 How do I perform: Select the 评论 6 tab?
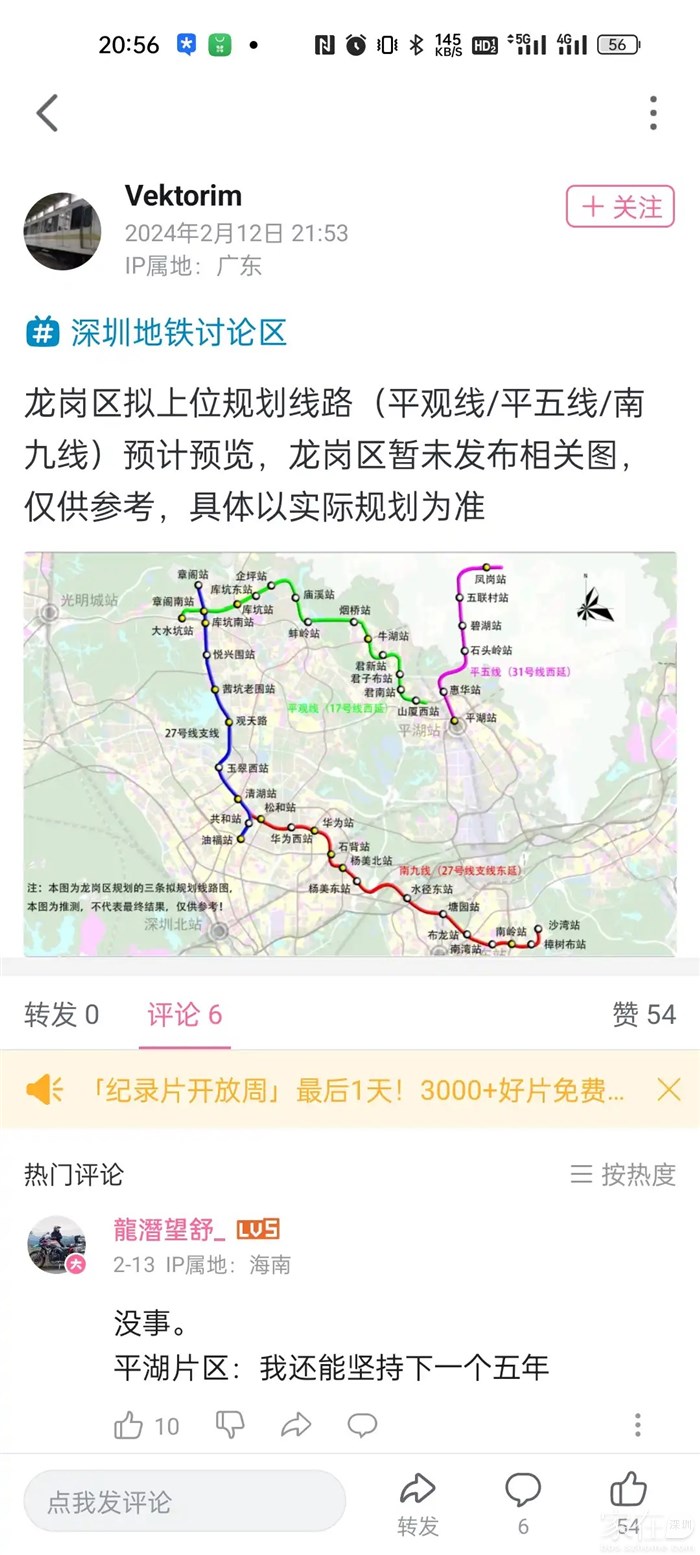click(x=185, y=1015)
